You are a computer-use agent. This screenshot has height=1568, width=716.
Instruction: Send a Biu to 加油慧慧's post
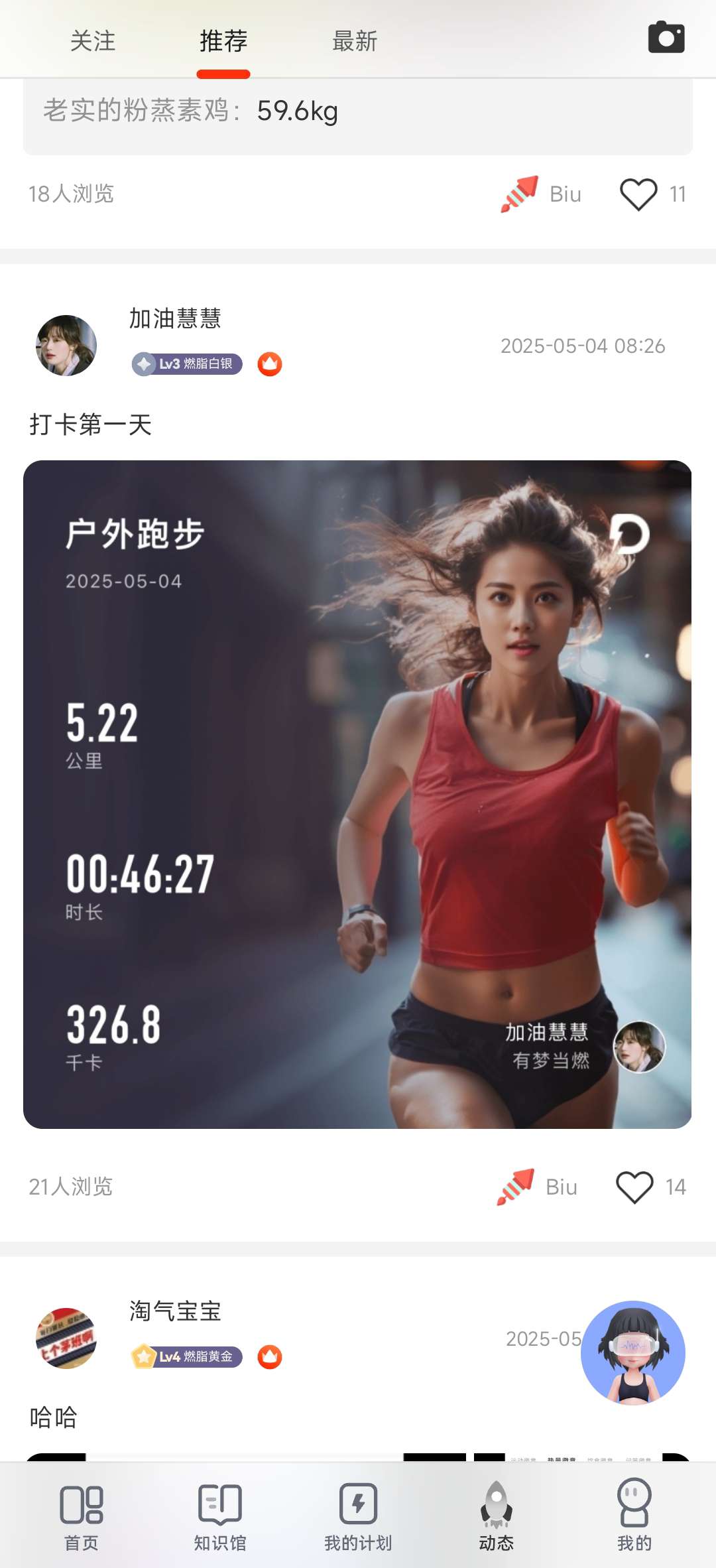click(x=537, y=1187)
